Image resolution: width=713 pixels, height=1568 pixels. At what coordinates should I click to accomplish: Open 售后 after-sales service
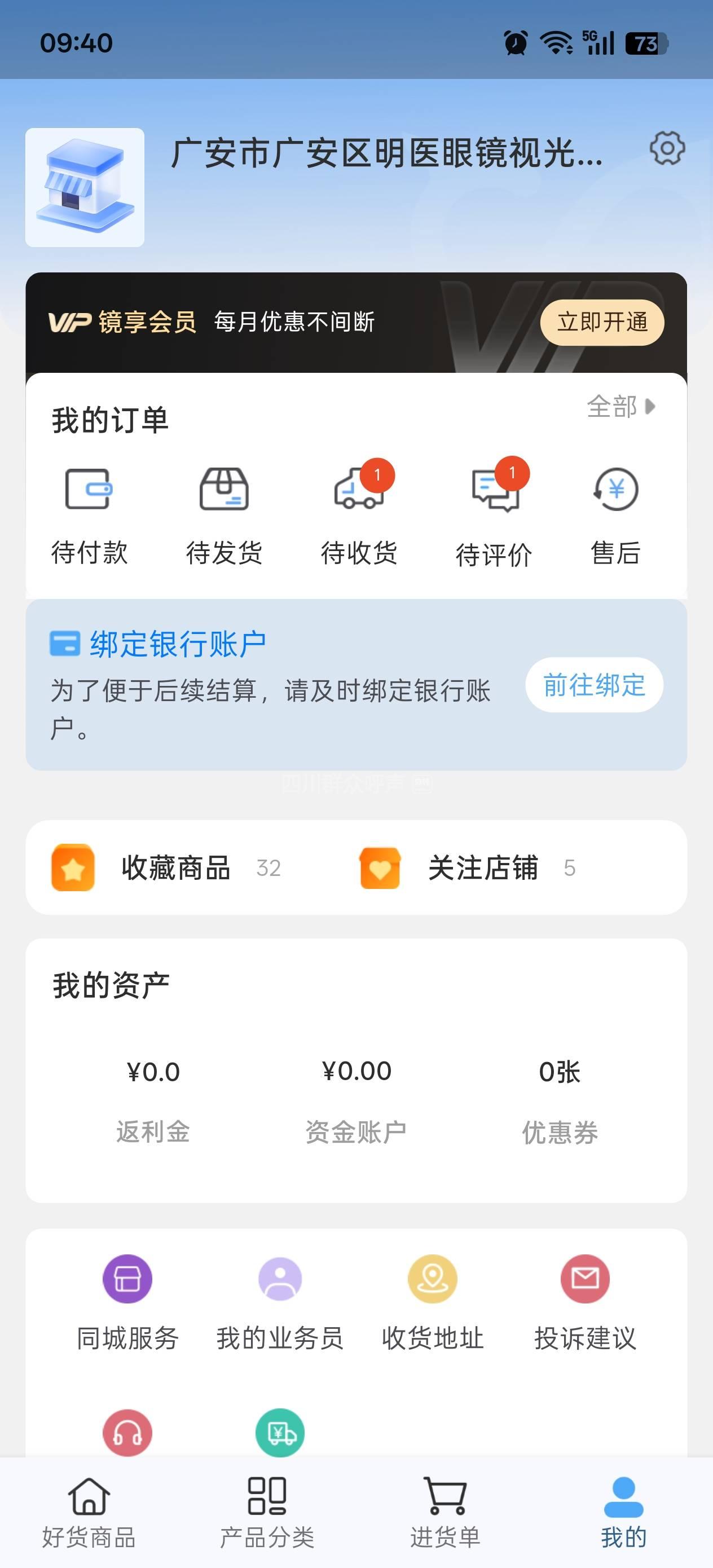615,514
